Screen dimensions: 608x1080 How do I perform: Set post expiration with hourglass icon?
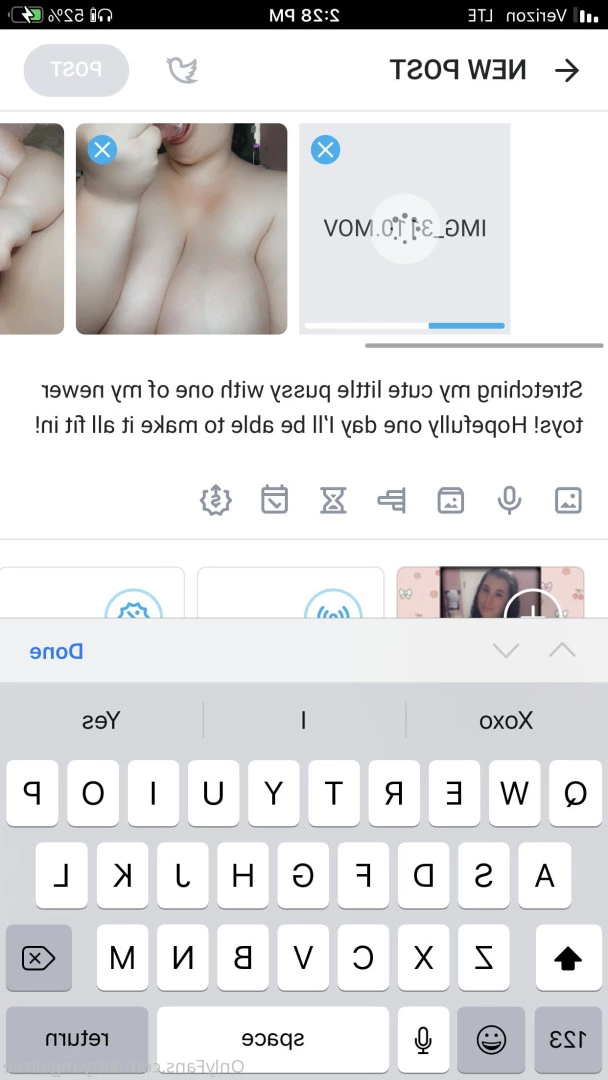pos(333,500)
